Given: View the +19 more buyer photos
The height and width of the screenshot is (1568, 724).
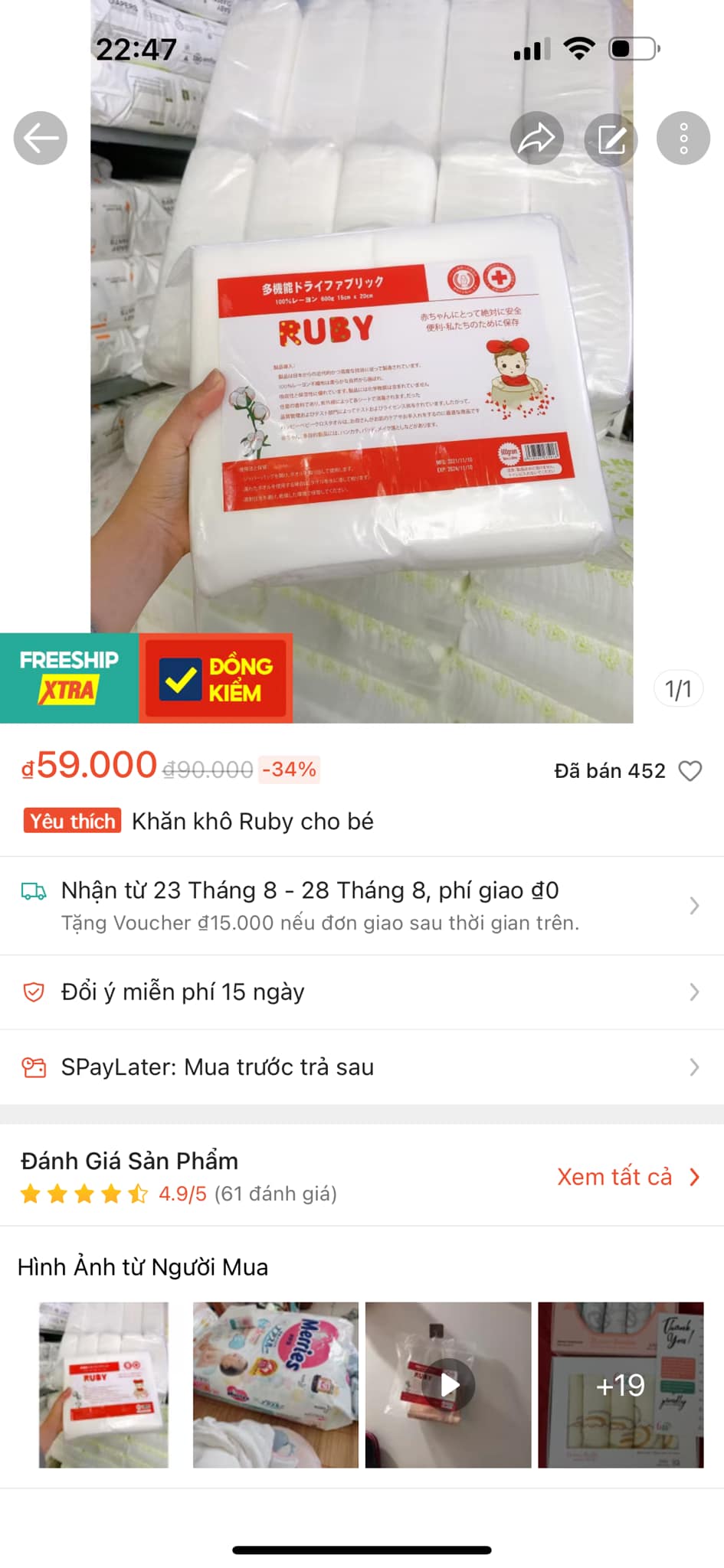Looking at the screenshot, I should click(x=621, y=1385).
